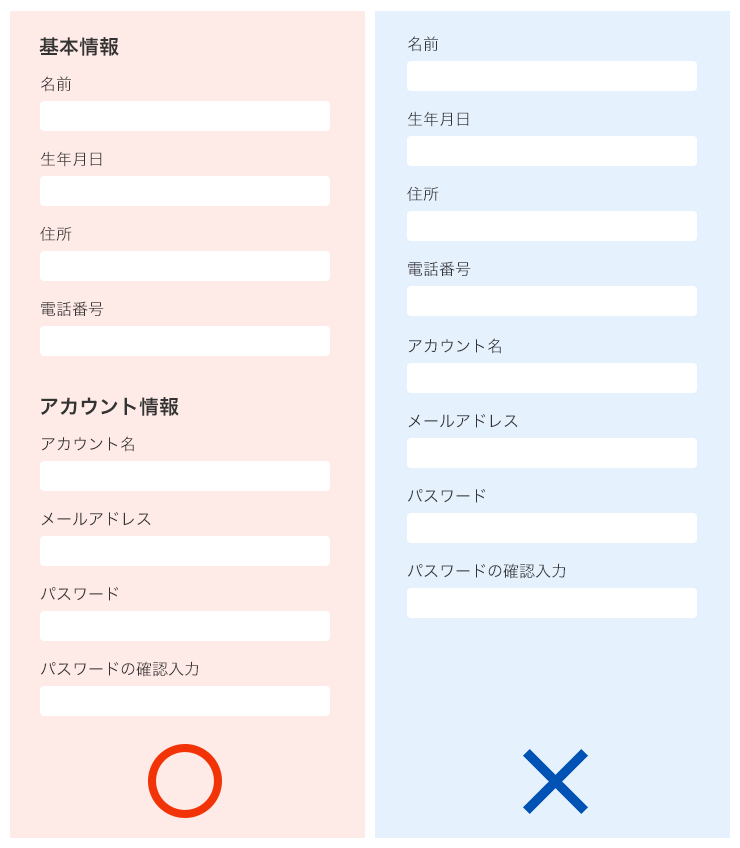Click the パスワード input on the right form

pyautogui.click(x=551, y=527)
